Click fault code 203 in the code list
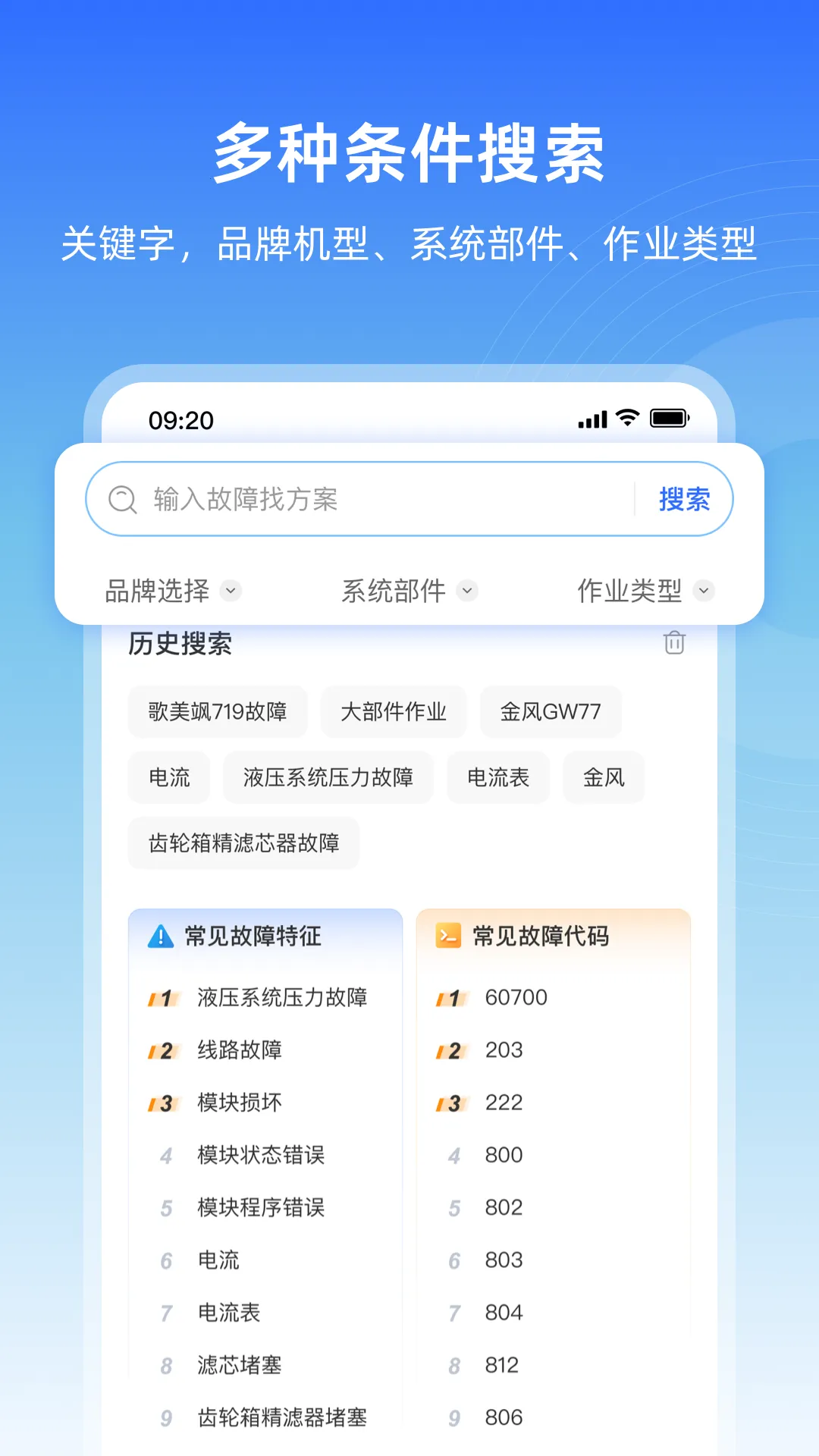 click(503, 1050)
